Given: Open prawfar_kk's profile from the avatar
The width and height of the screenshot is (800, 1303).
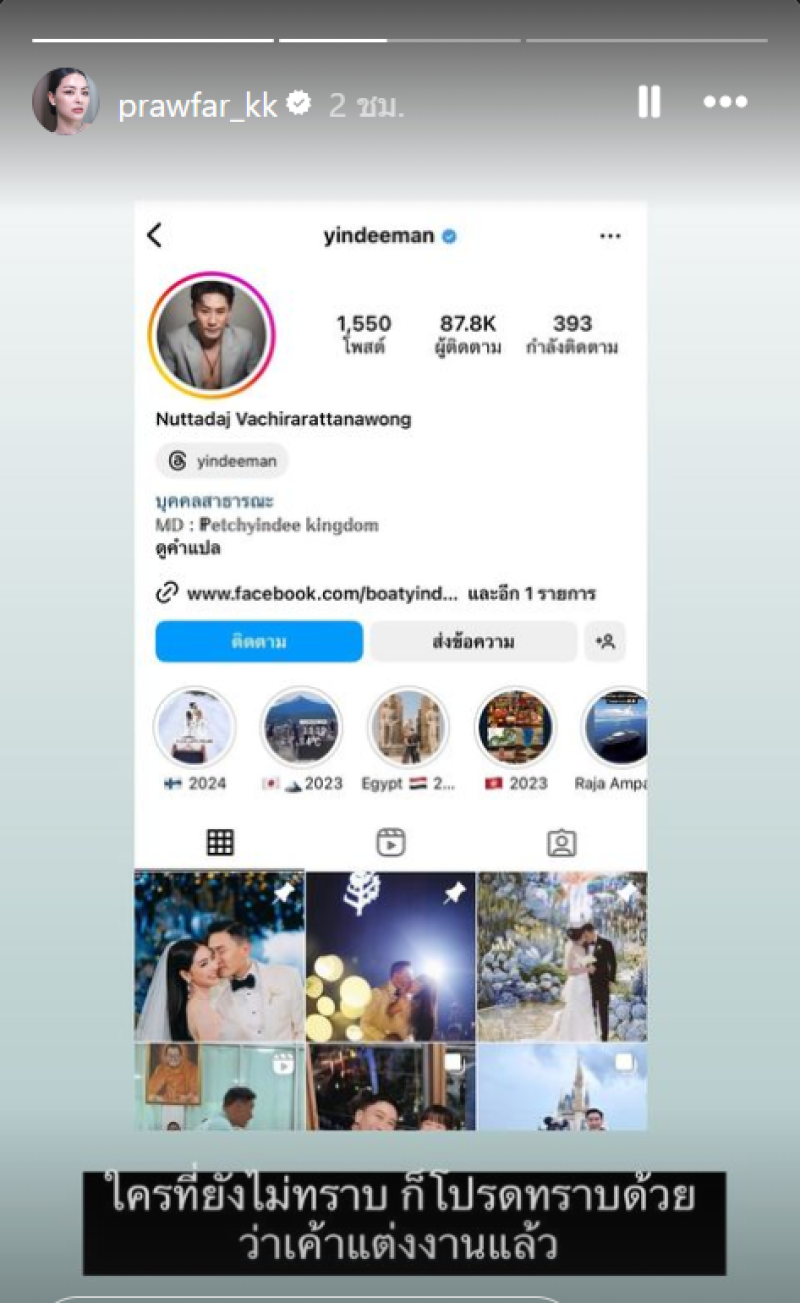Looking at the screenshot, I should click(x=65, y=101).
